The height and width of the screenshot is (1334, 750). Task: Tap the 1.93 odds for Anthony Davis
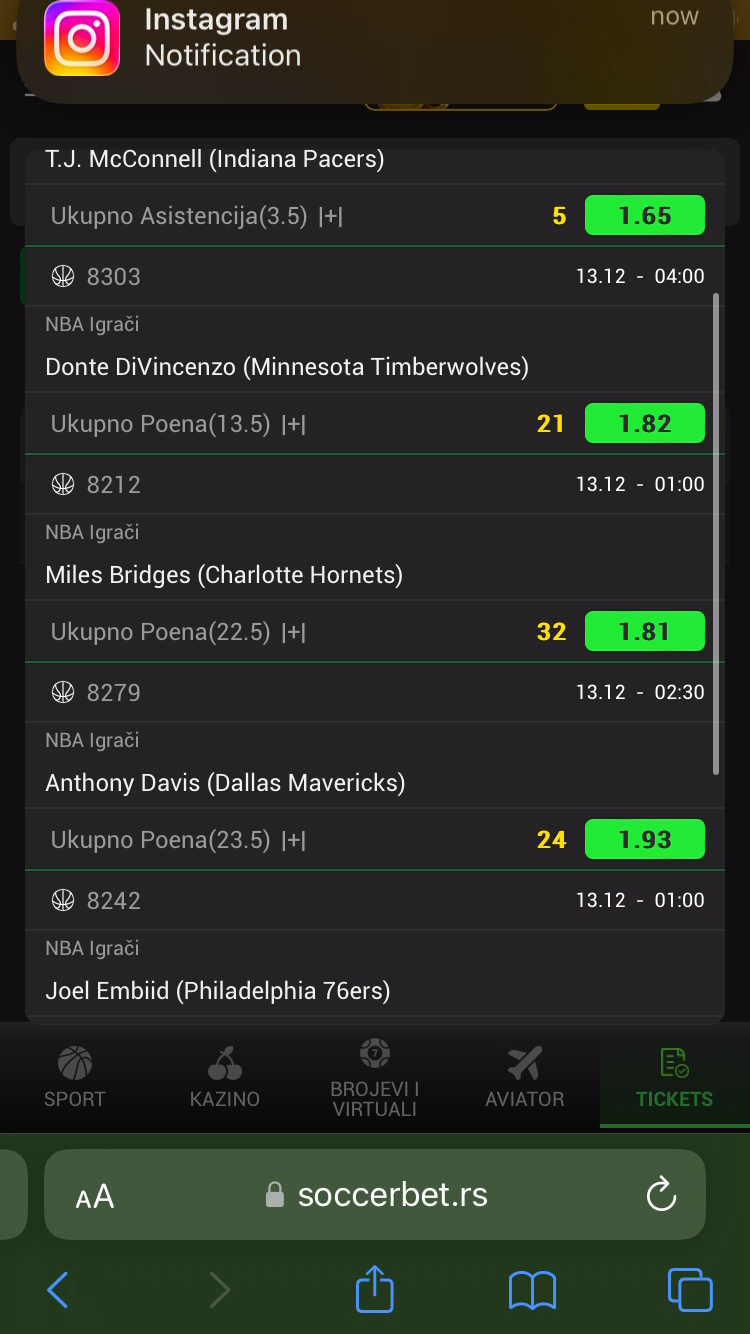coord(645,840)
